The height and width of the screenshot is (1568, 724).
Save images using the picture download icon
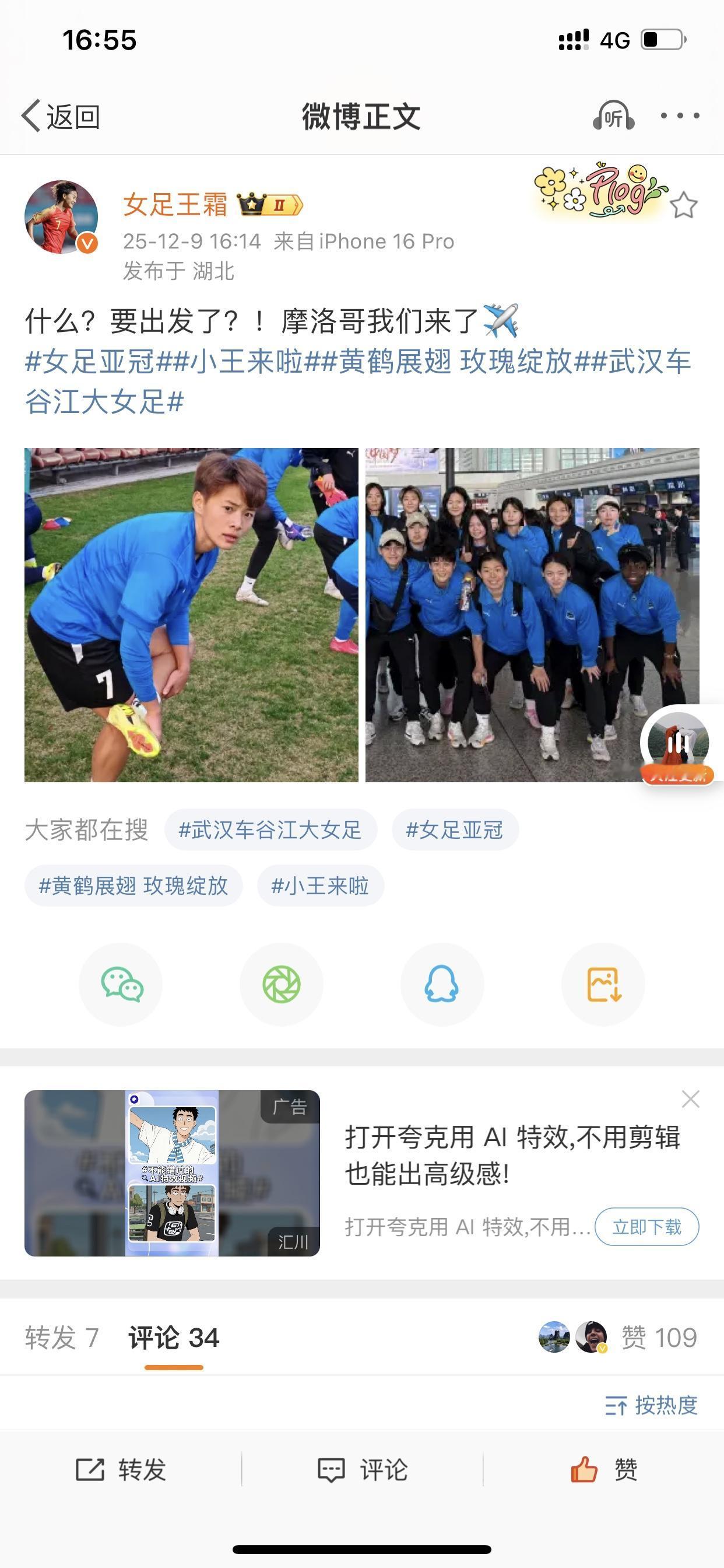pos(603,984)
